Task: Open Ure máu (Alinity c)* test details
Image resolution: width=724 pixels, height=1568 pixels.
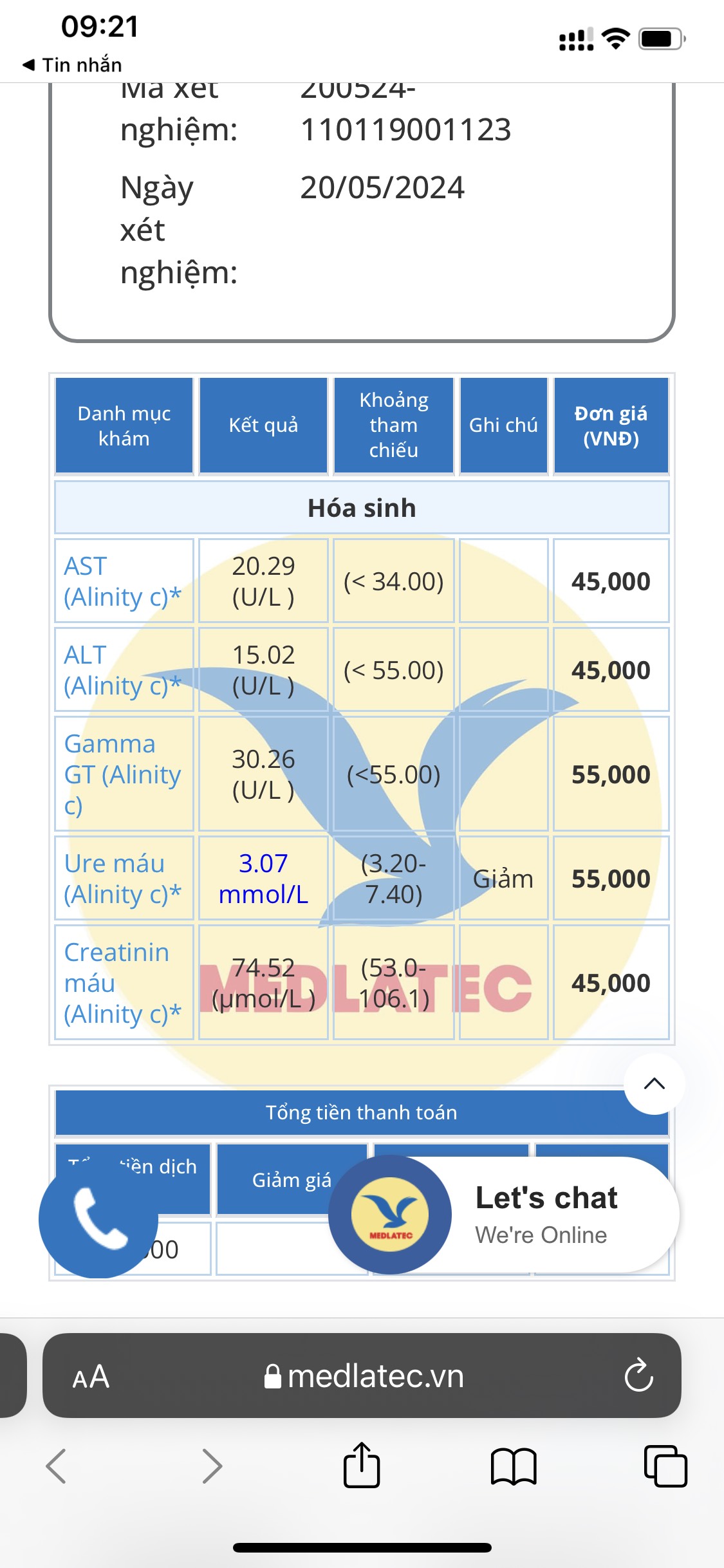Action: (x=122, y=879)
